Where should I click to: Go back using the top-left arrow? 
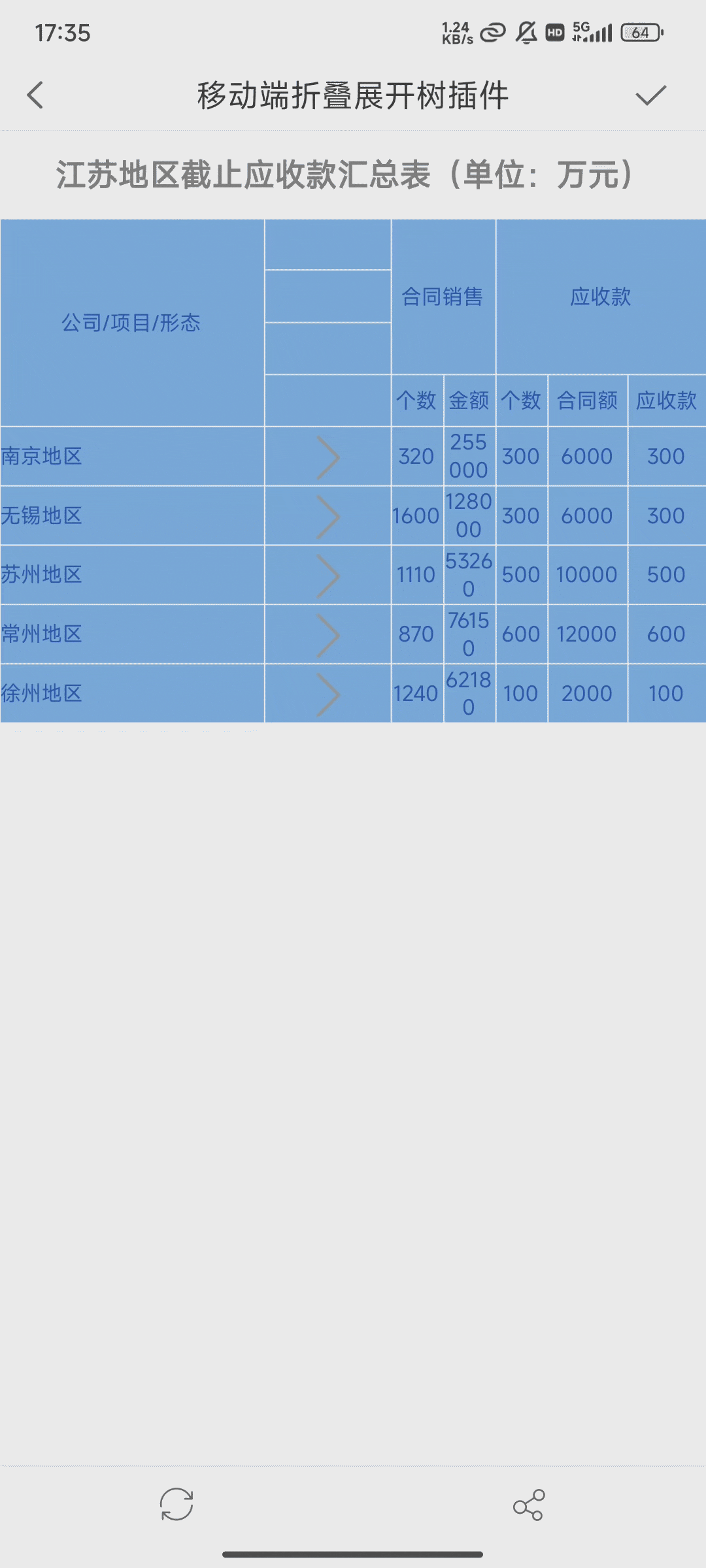click(35, 95)
